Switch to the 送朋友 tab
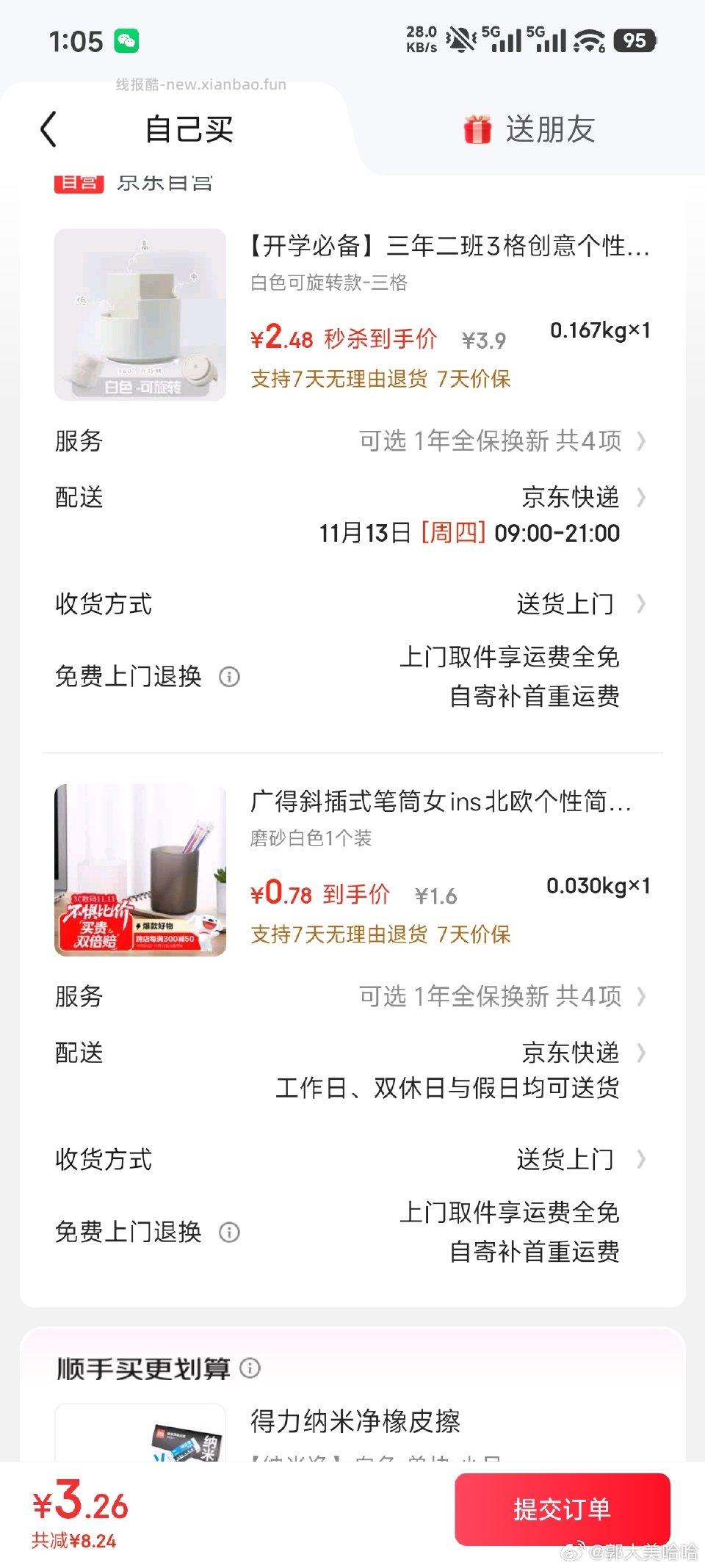The height and width of the screenshot is (1568, 705). (x=551, y=129)
